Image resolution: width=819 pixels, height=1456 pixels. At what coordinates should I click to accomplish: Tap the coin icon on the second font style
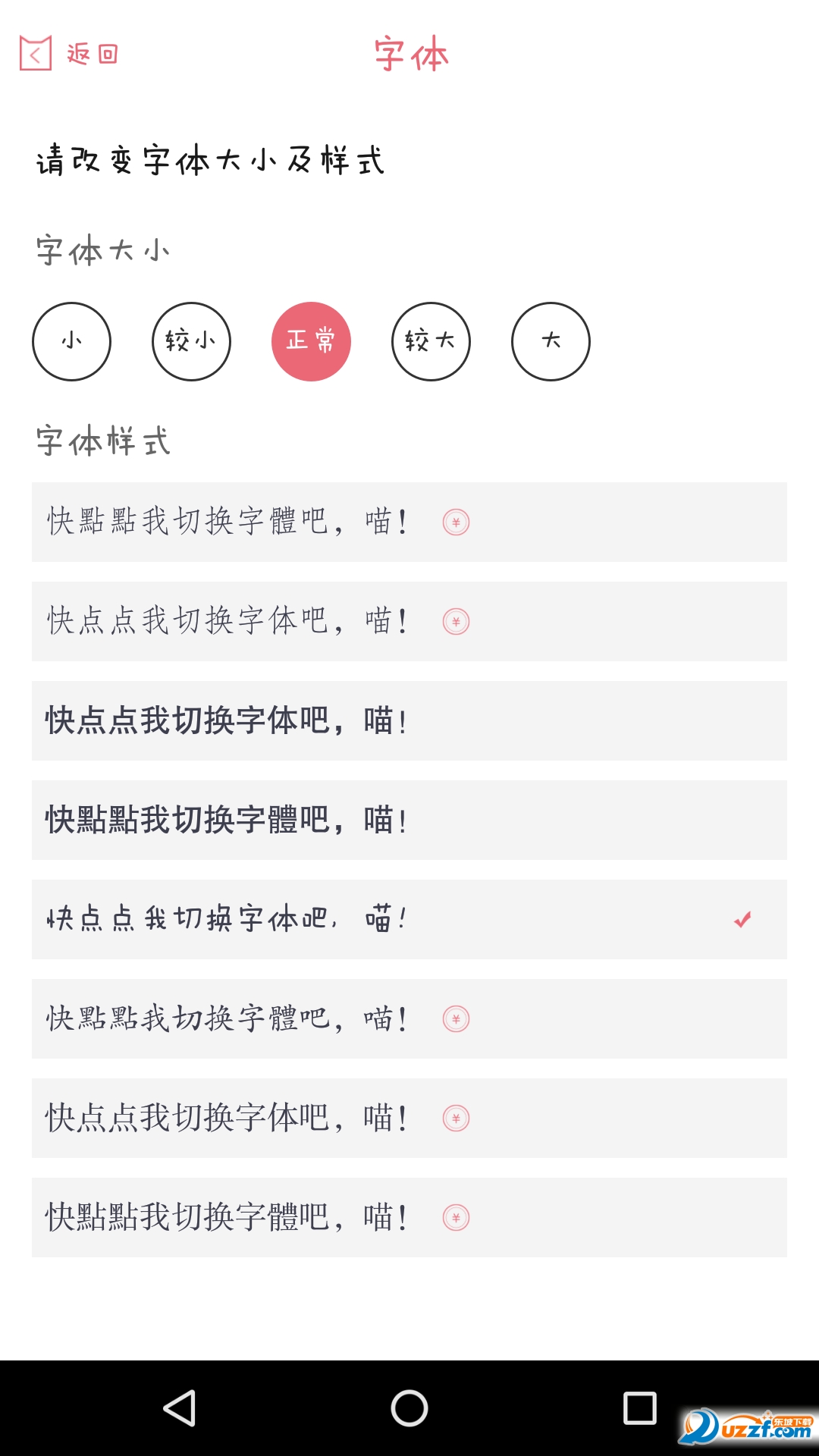coord(455,621)
